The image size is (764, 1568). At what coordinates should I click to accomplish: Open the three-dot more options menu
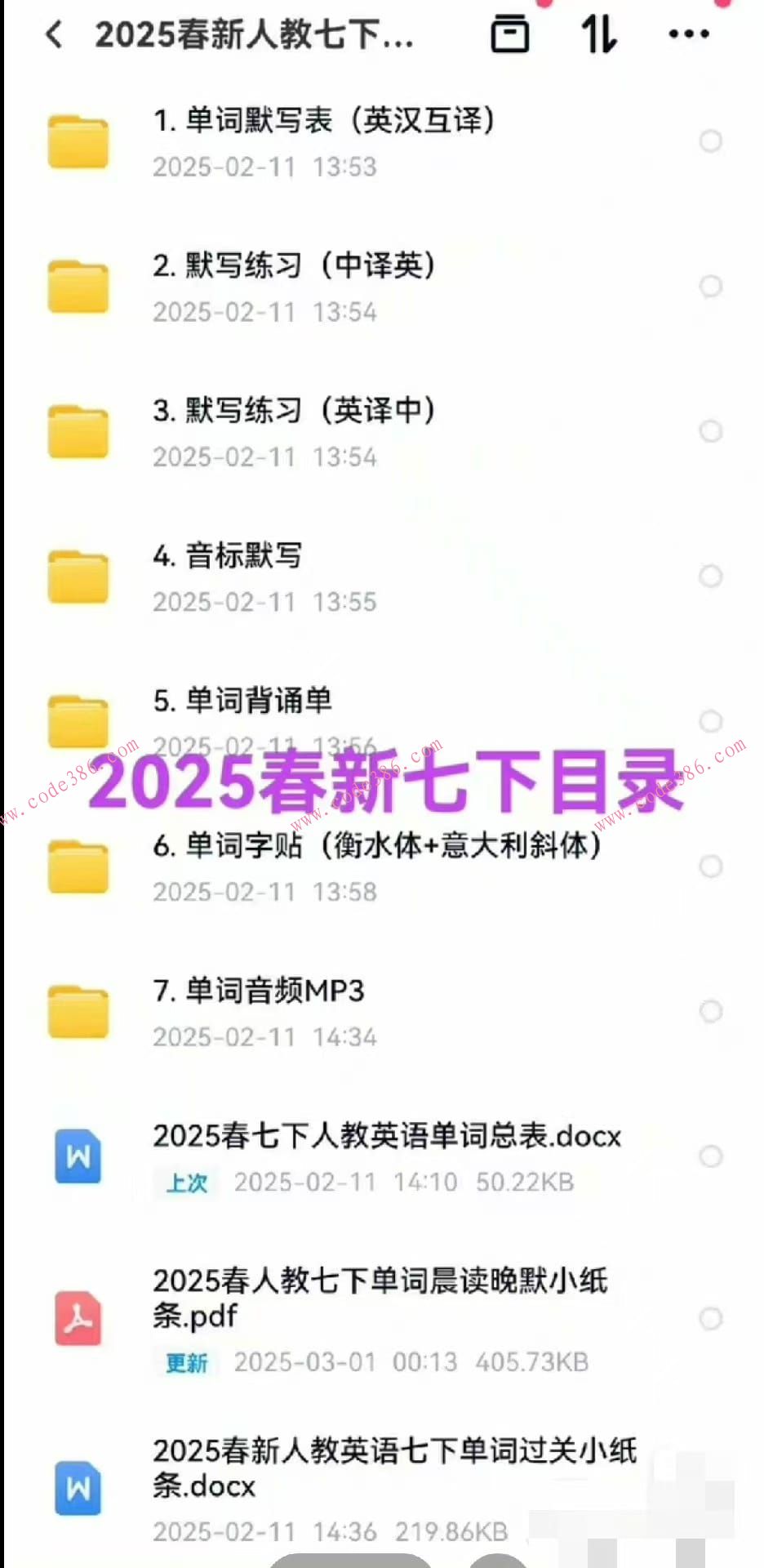[688, 34]
